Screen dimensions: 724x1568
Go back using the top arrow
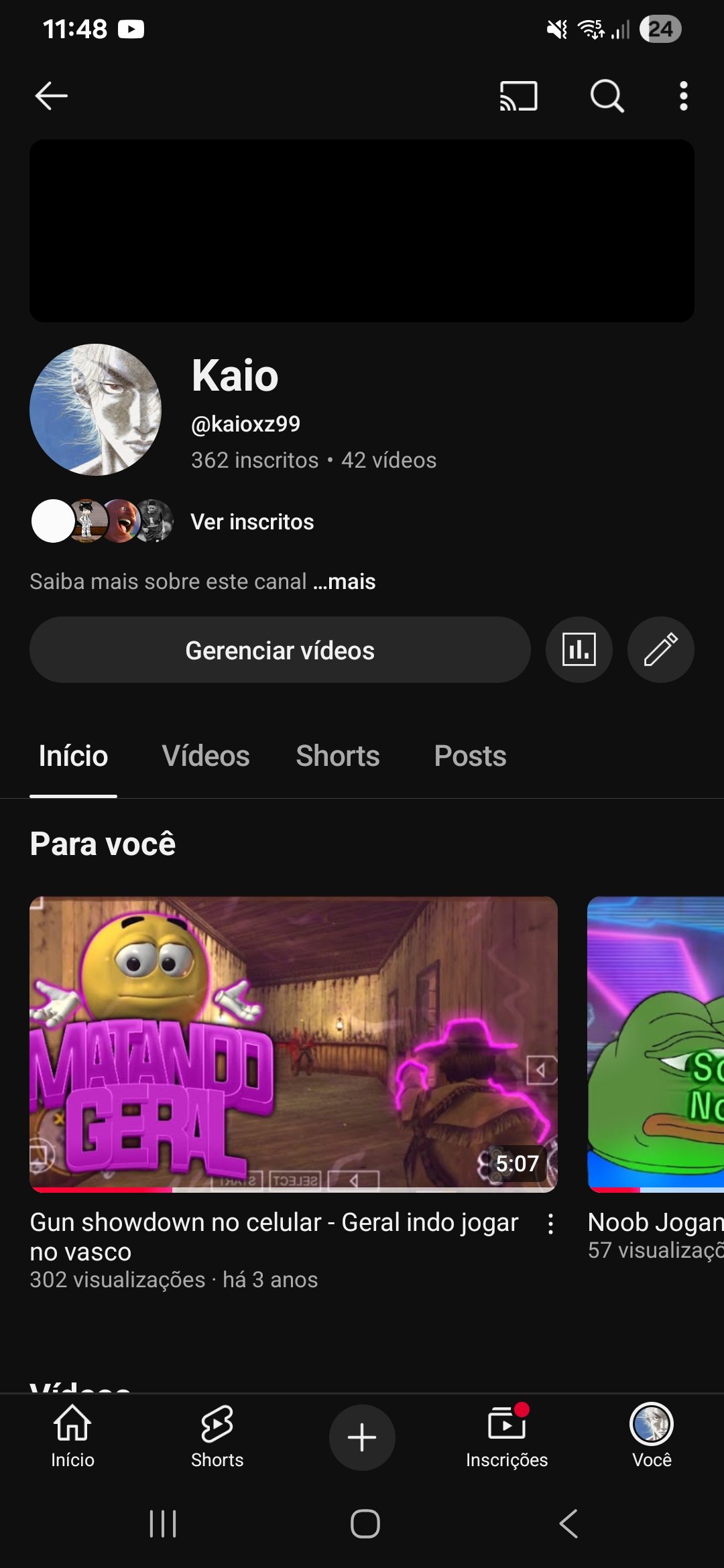click(52, 96)
